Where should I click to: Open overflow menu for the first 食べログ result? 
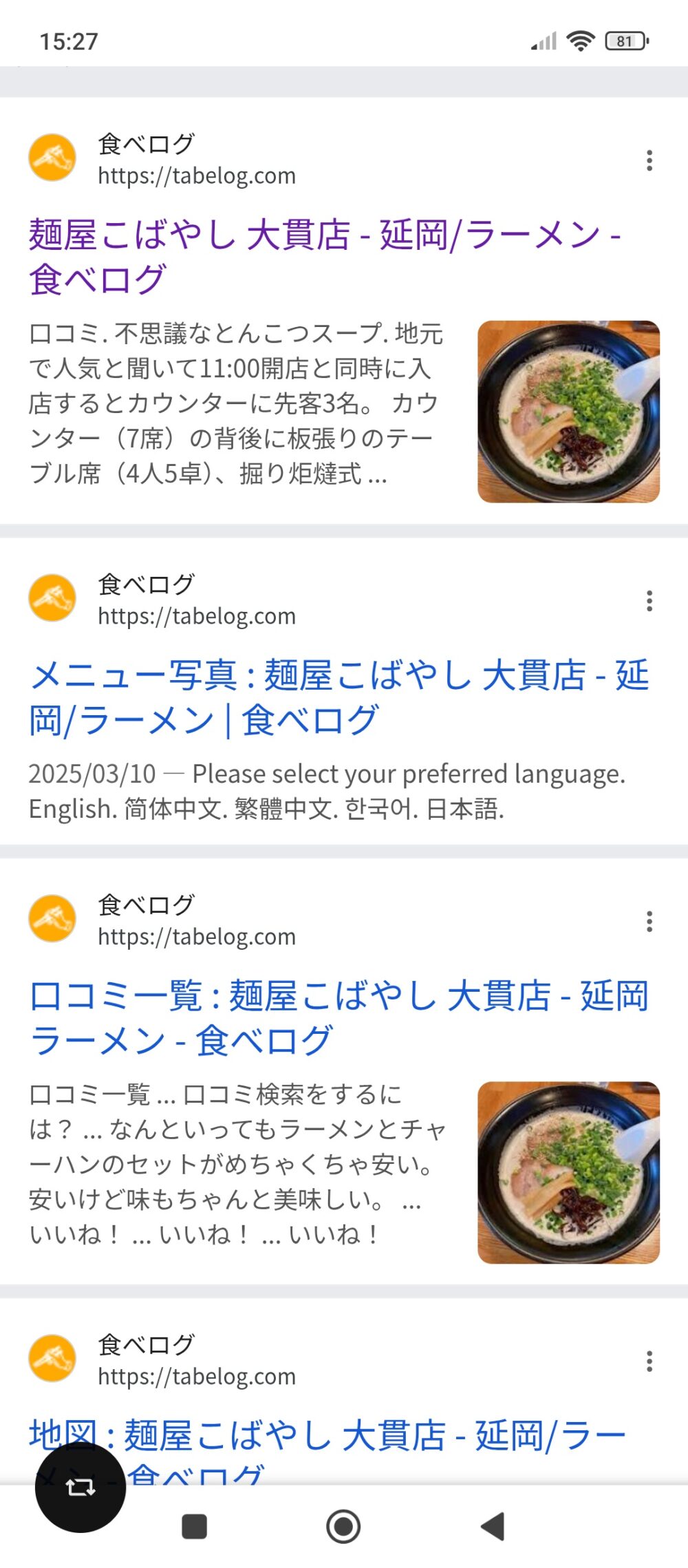click(x=649, y=160)
